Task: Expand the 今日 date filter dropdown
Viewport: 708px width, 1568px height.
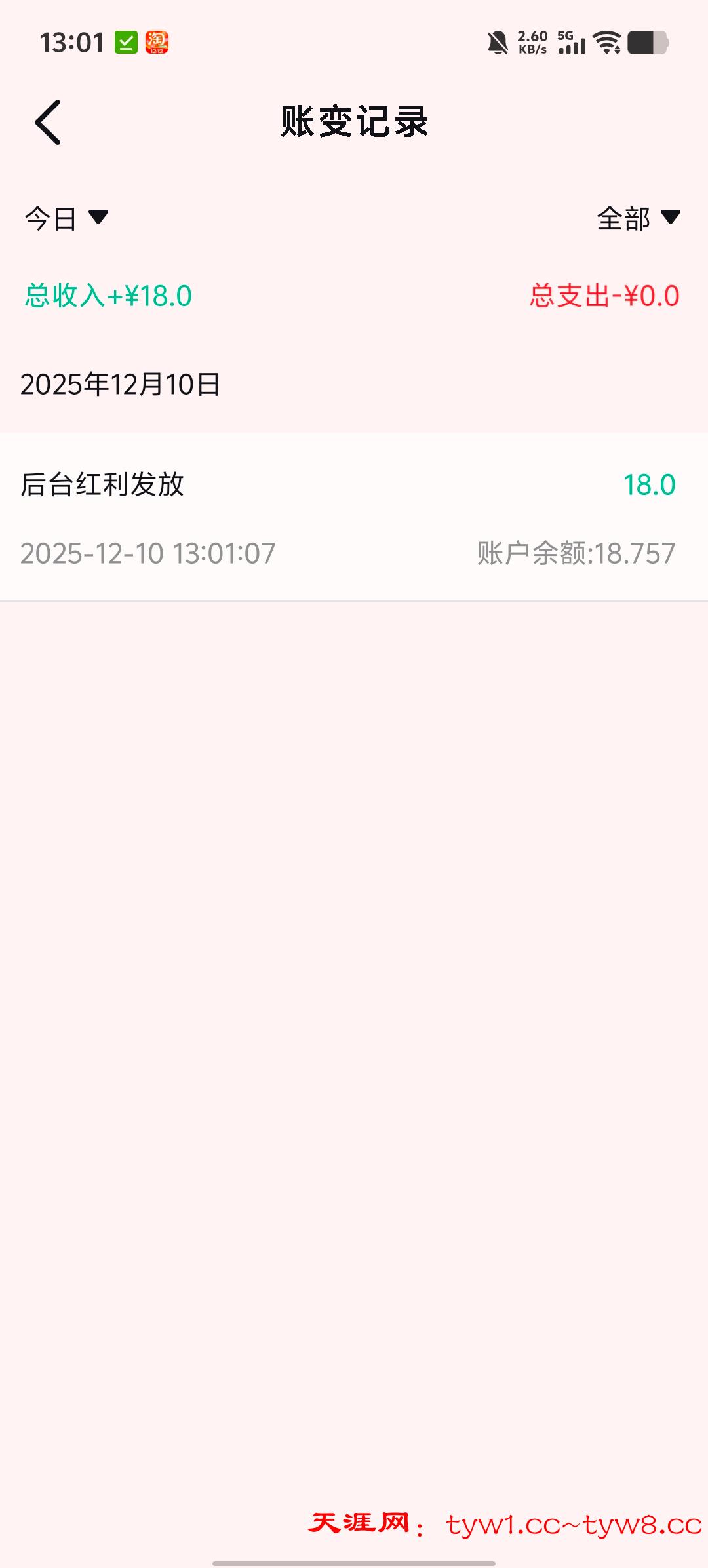Action: click(x=66, y=218)
